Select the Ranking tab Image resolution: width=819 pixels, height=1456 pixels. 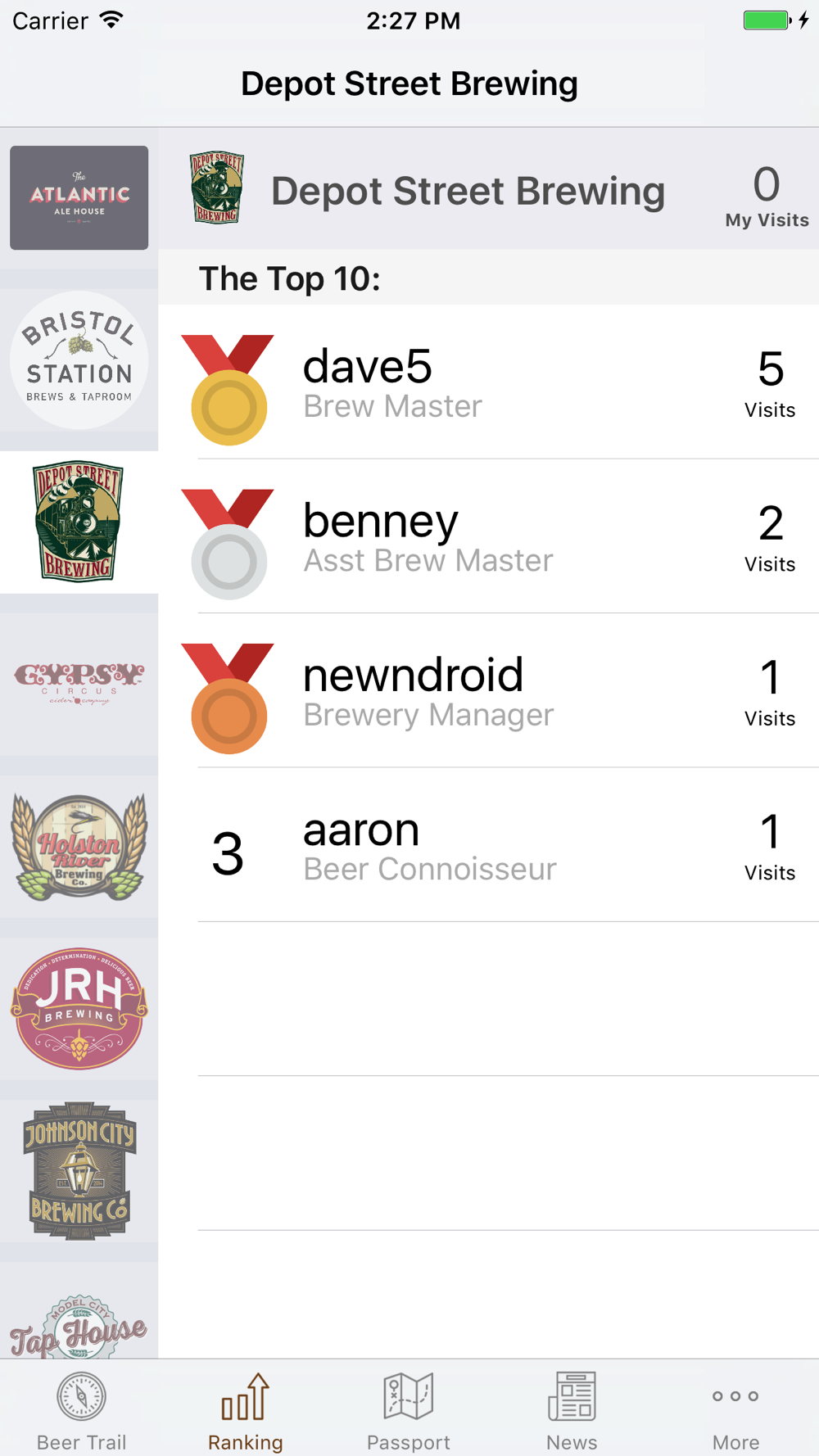coord(245,1410)
